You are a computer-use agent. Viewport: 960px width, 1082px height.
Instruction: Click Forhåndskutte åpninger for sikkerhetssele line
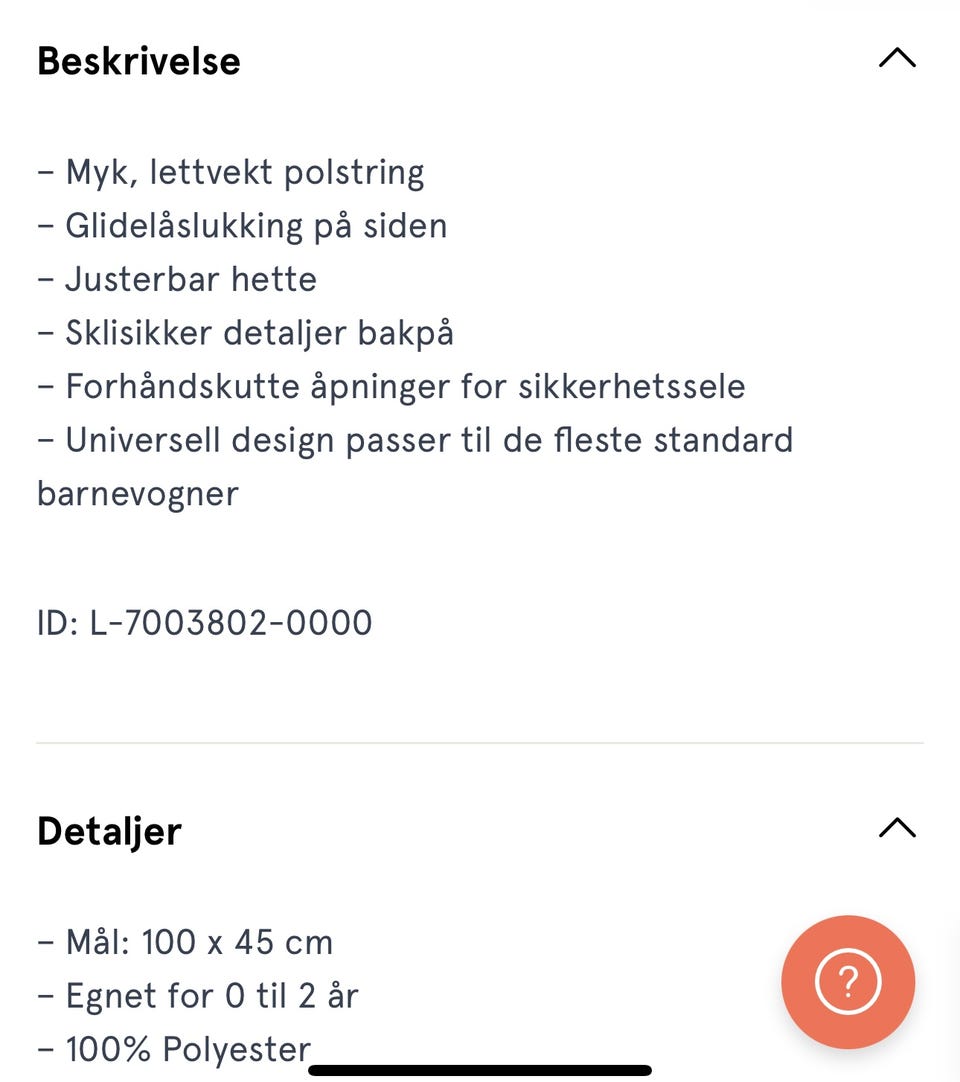pos(390,386)
